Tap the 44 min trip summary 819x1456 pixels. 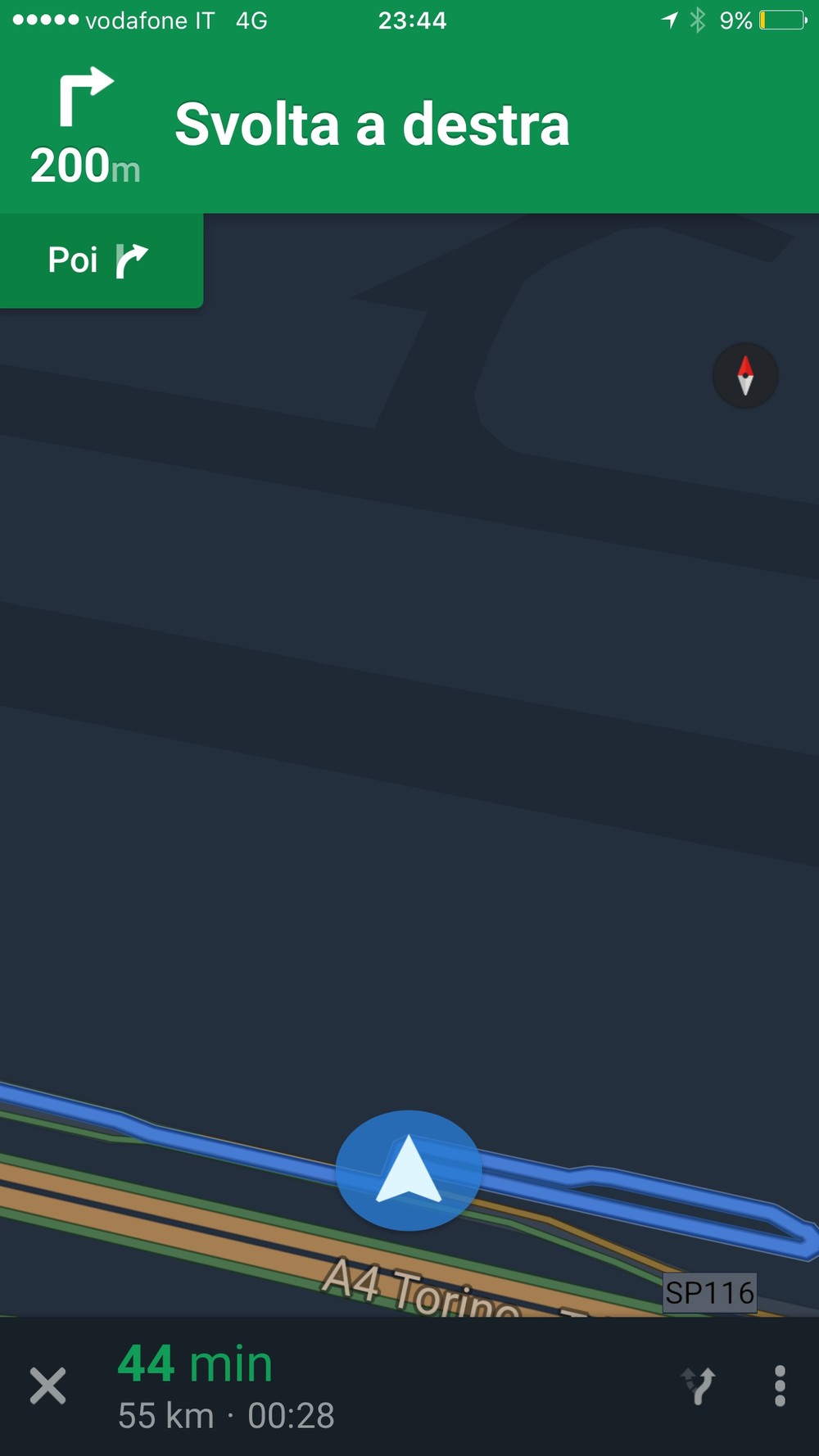pos(226,1386)
